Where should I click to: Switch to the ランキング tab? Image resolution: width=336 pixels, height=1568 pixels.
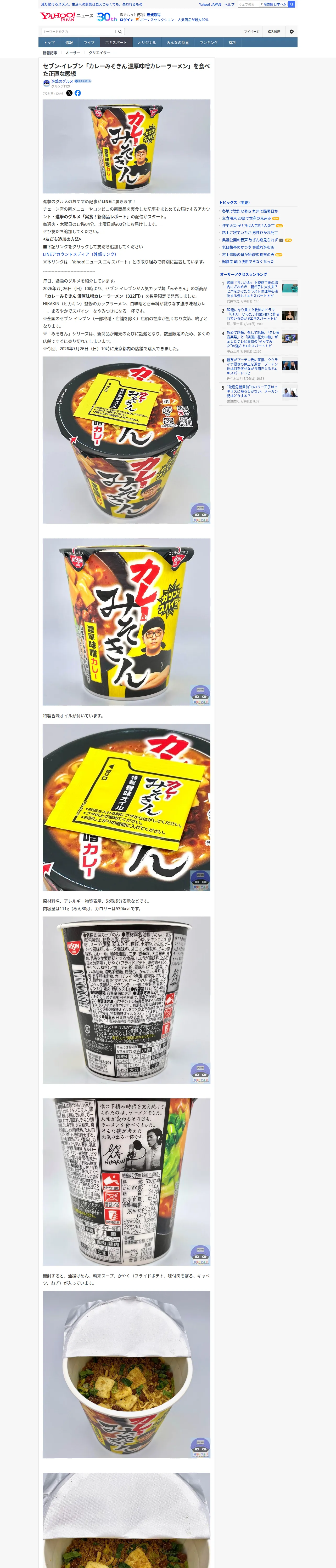(x=209, y=43)
